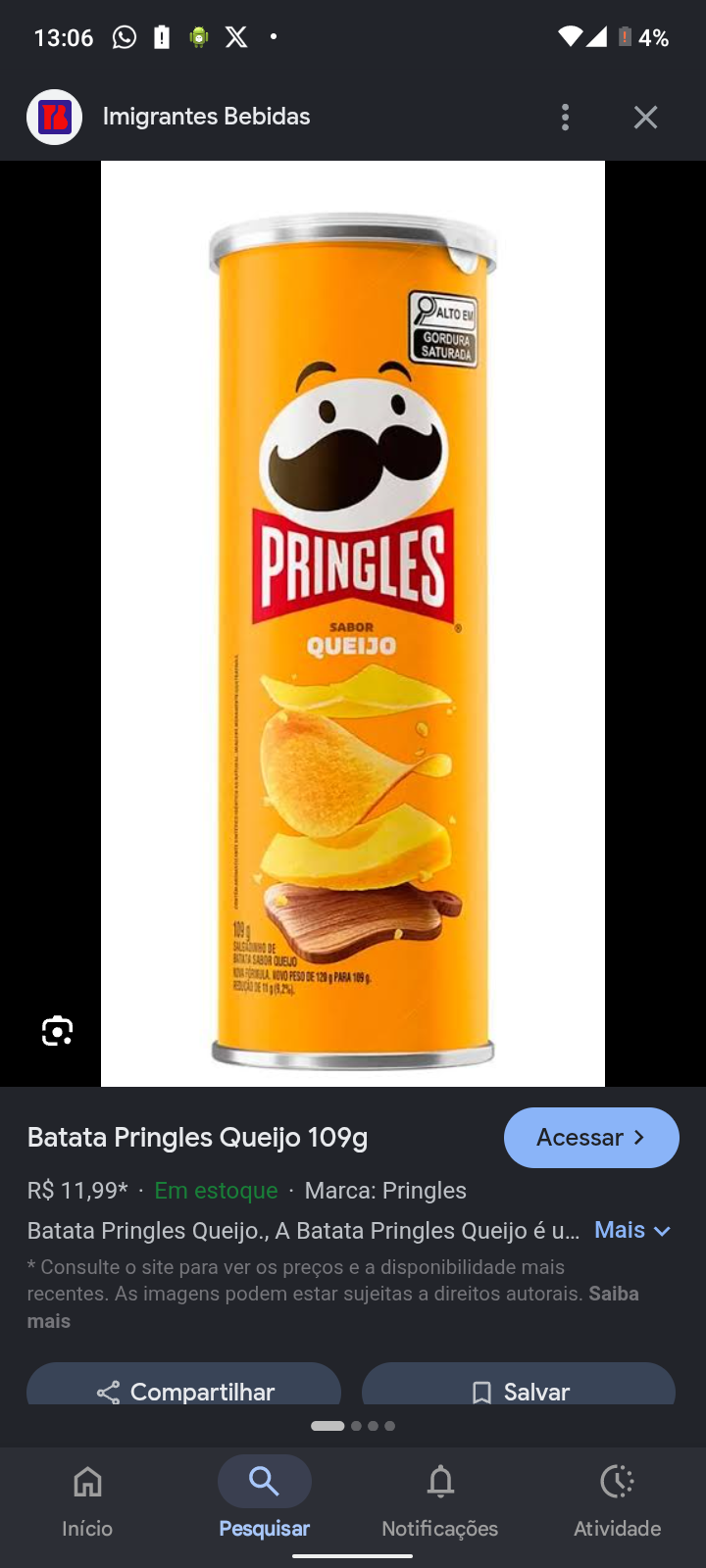Expand the description with Mais
The image size is (706, 1568).
632,1230
